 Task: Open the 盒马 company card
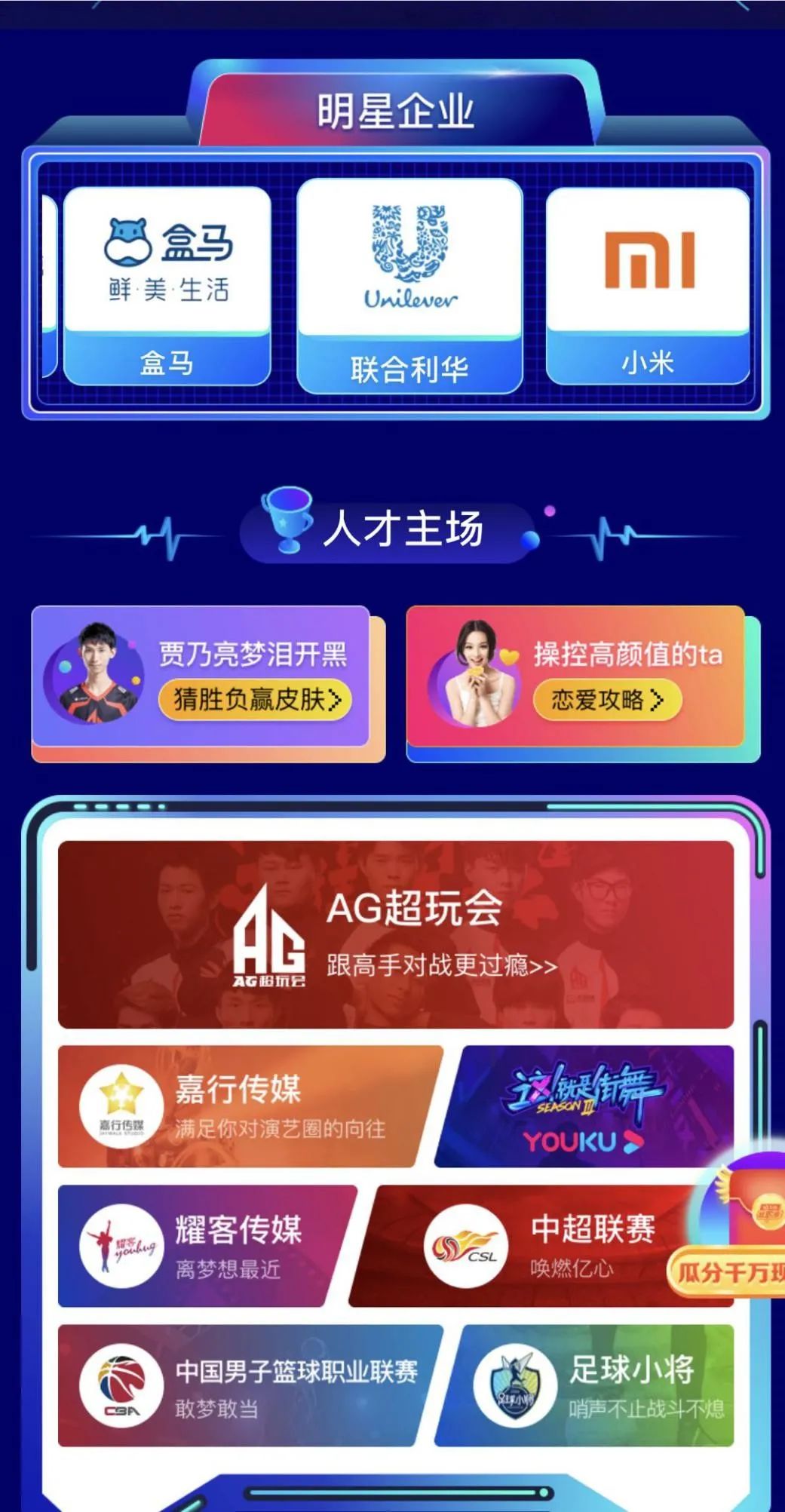(167, 285)
